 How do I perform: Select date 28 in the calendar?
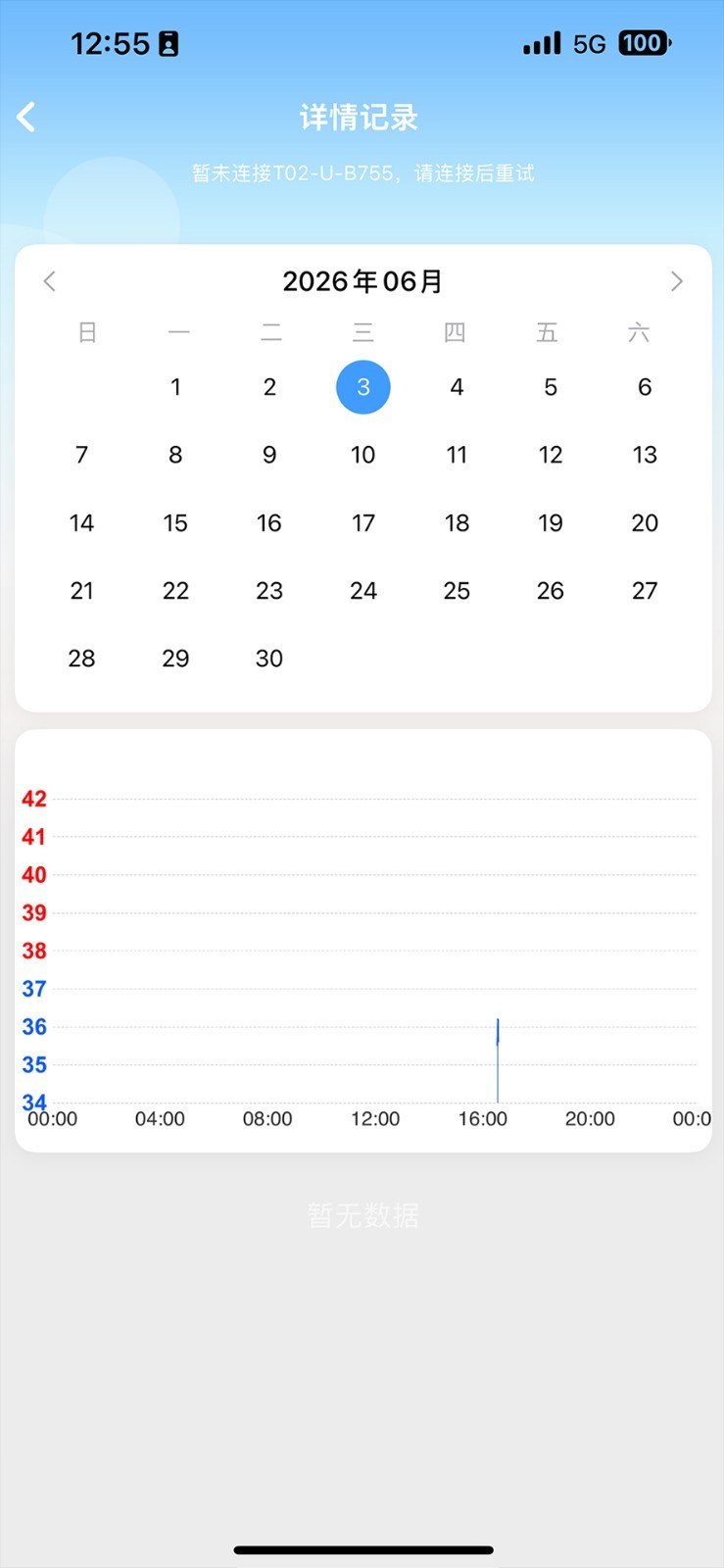tap(82, 659)
